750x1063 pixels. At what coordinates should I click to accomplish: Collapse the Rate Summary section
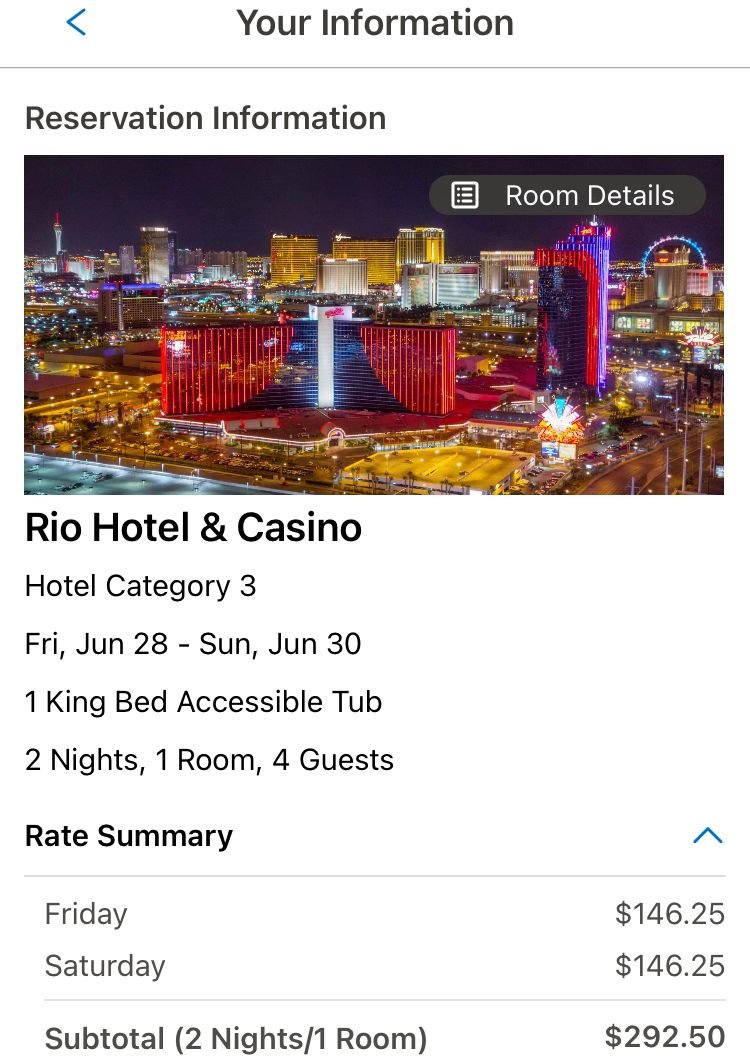tap(707, 835)
